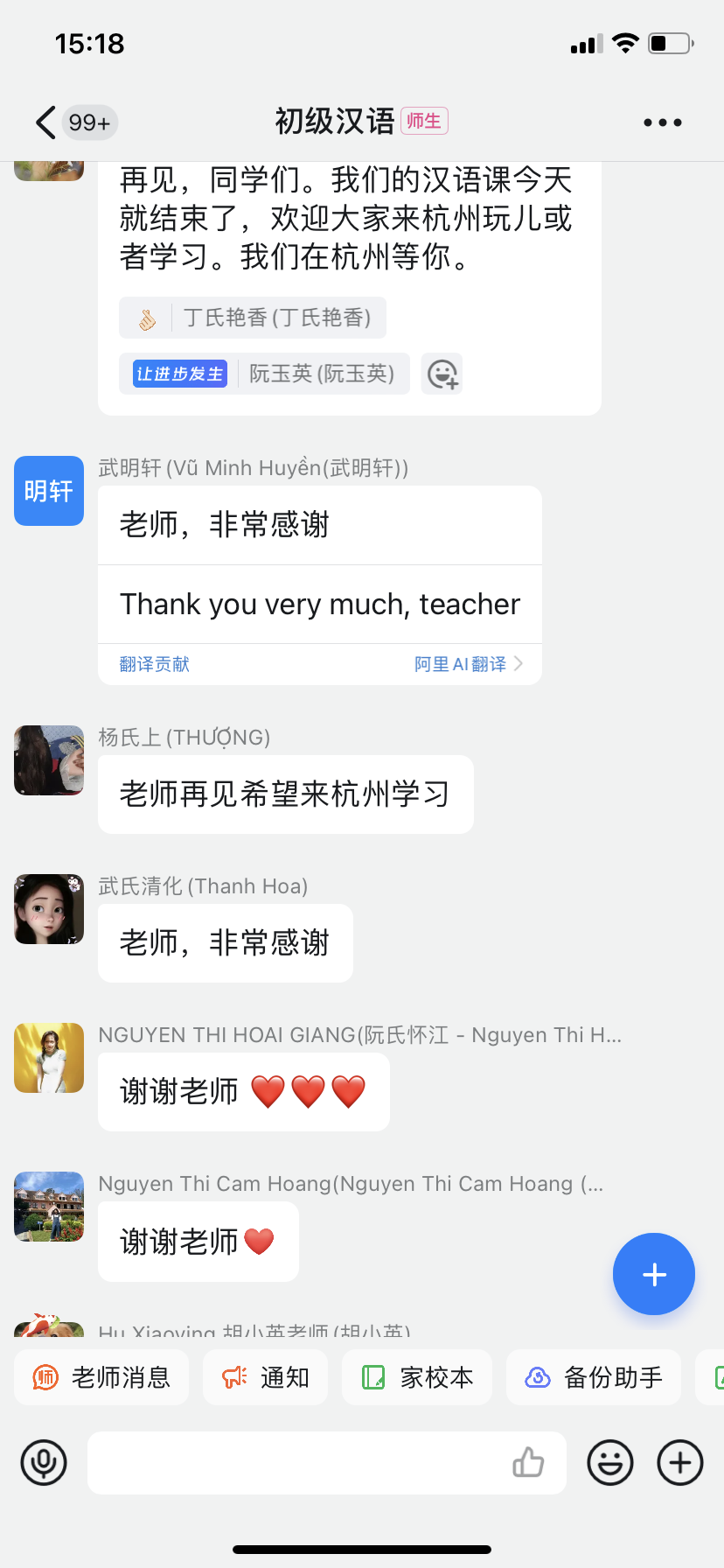Open the emoji picker
This screenshot has width=724, height=1568.
(x=609, y=1462)
